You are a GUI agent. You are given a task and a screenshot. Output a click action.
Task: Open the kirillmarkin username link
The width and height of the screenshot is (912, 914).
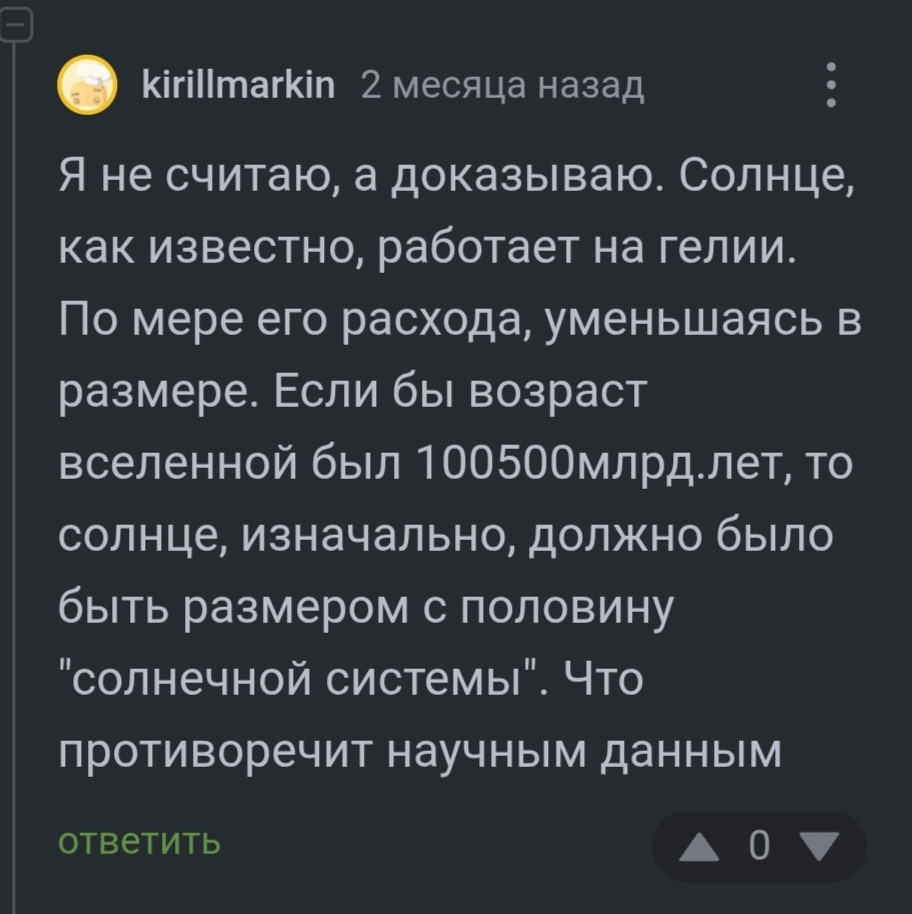tap(238, 86)
